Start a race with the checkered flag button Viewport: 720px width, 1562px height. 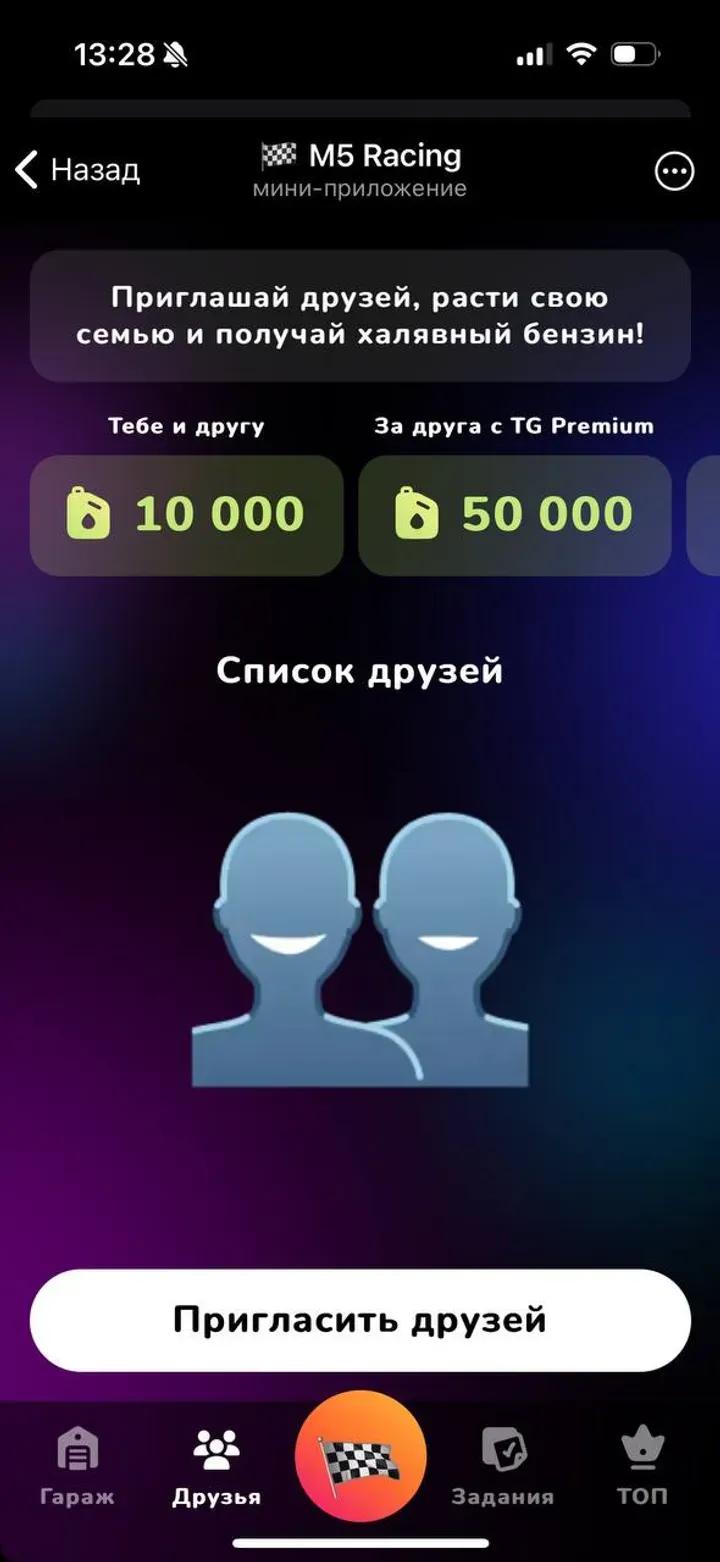360,1457
